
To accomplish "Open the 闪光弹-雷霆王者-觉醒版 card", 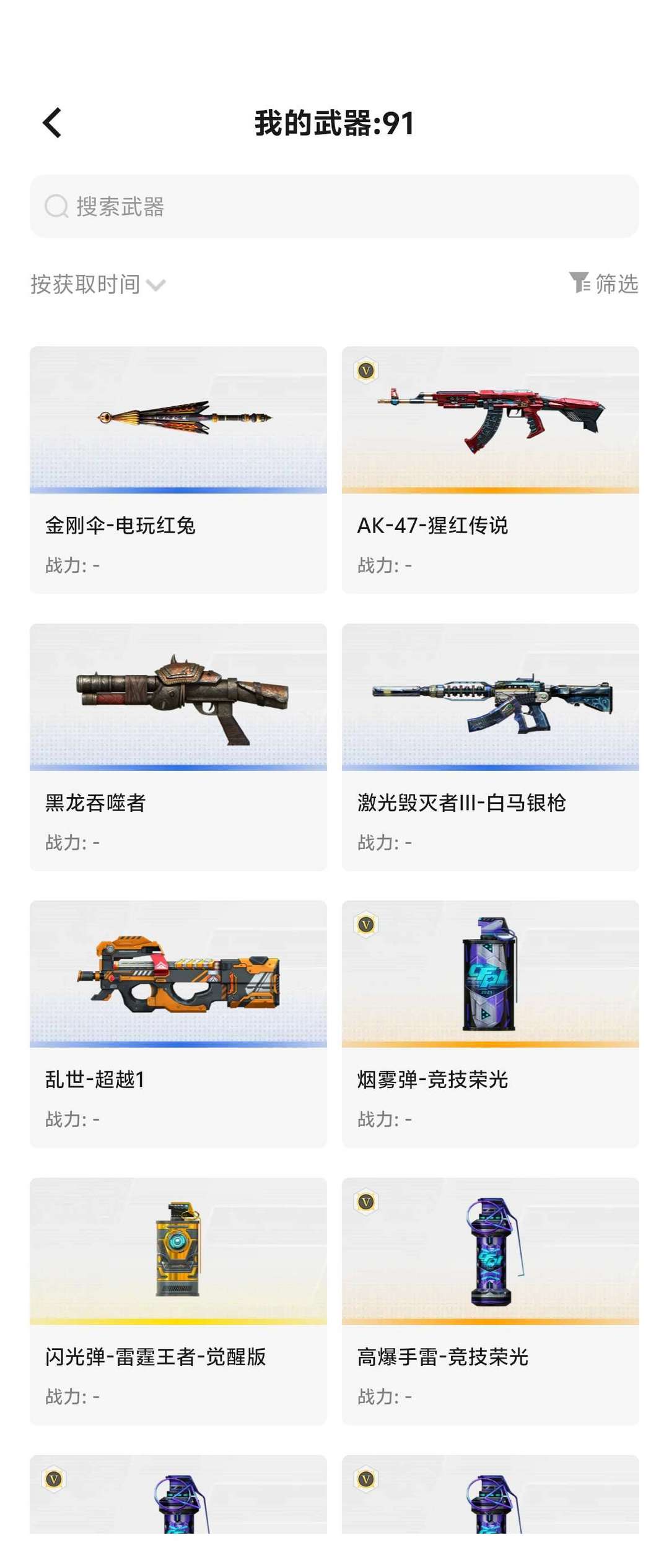I will pos(178,1302).
